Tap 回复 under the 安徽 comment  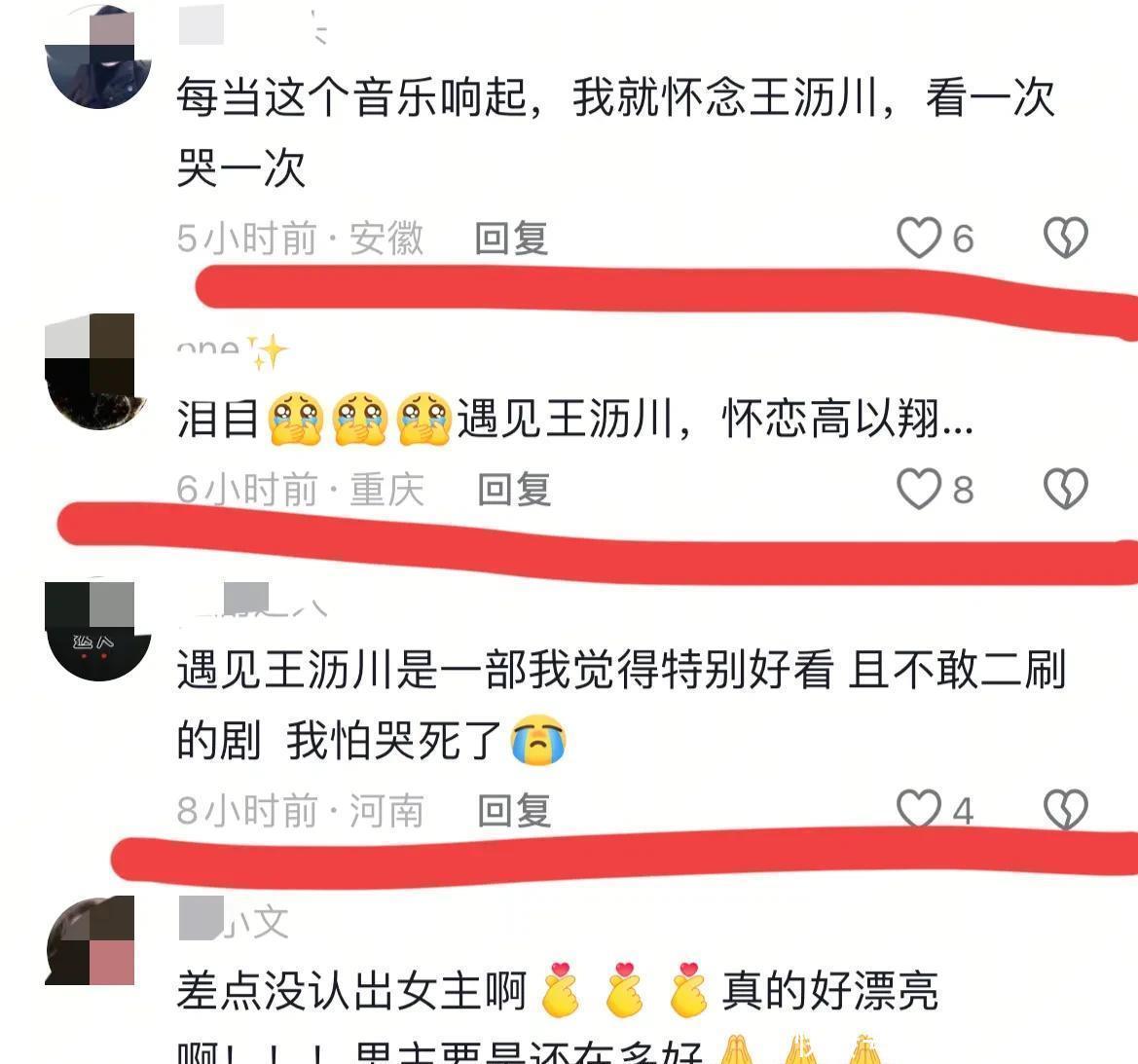coord(511,238)
